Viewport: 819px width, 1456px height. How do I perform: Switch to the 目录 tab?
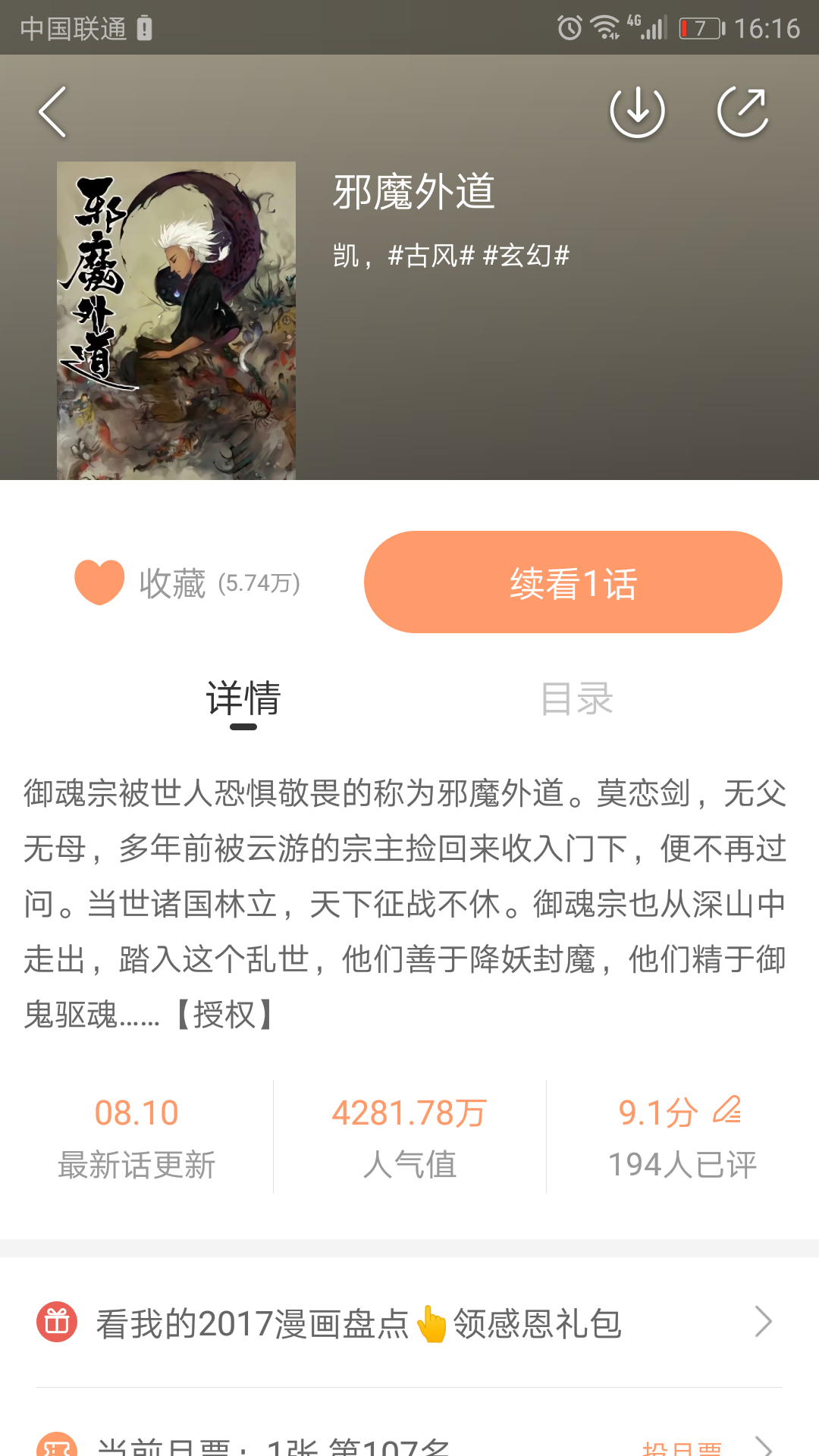point(576,698)
